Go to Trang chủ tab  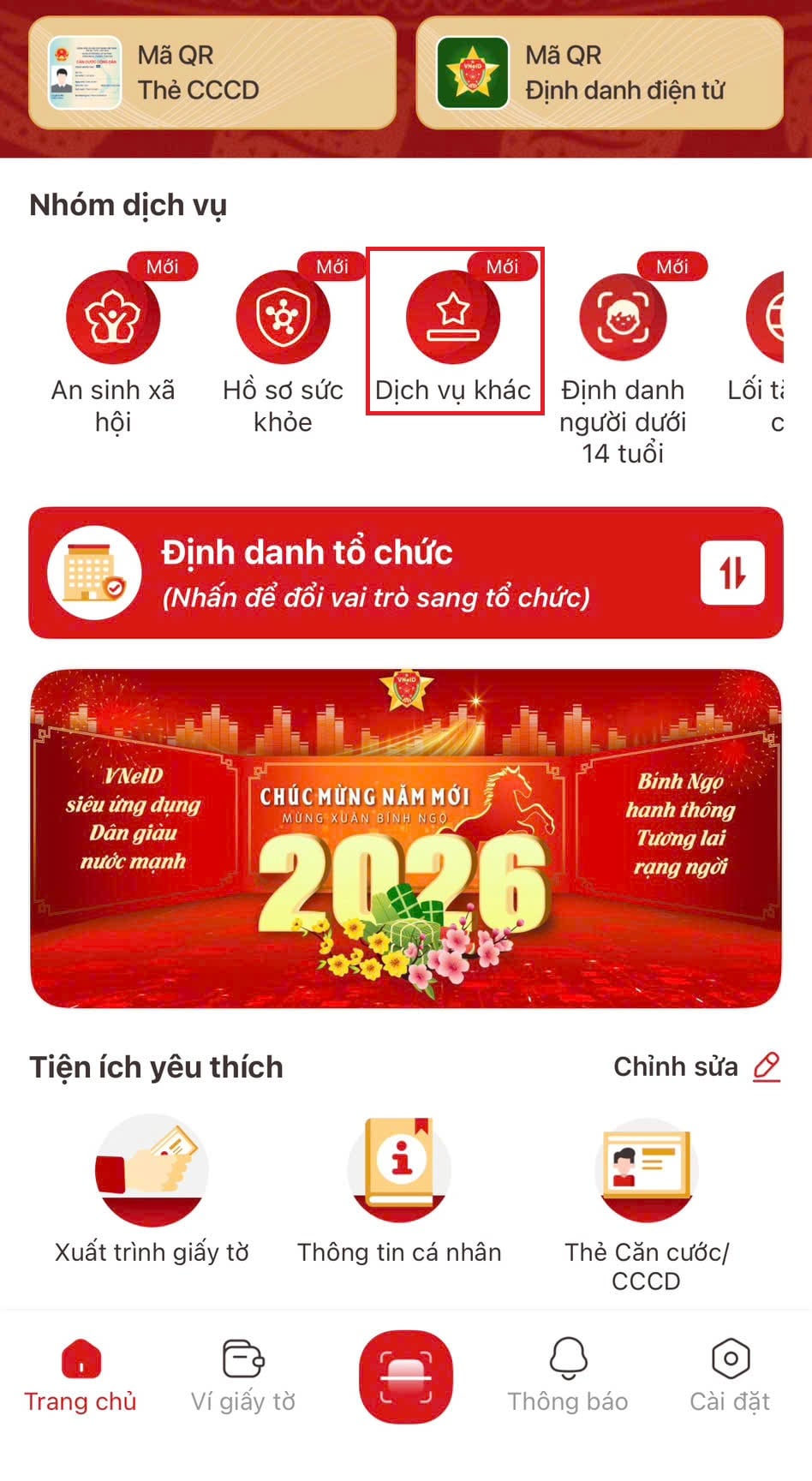pyautogui.click(x=81, y=1376)
